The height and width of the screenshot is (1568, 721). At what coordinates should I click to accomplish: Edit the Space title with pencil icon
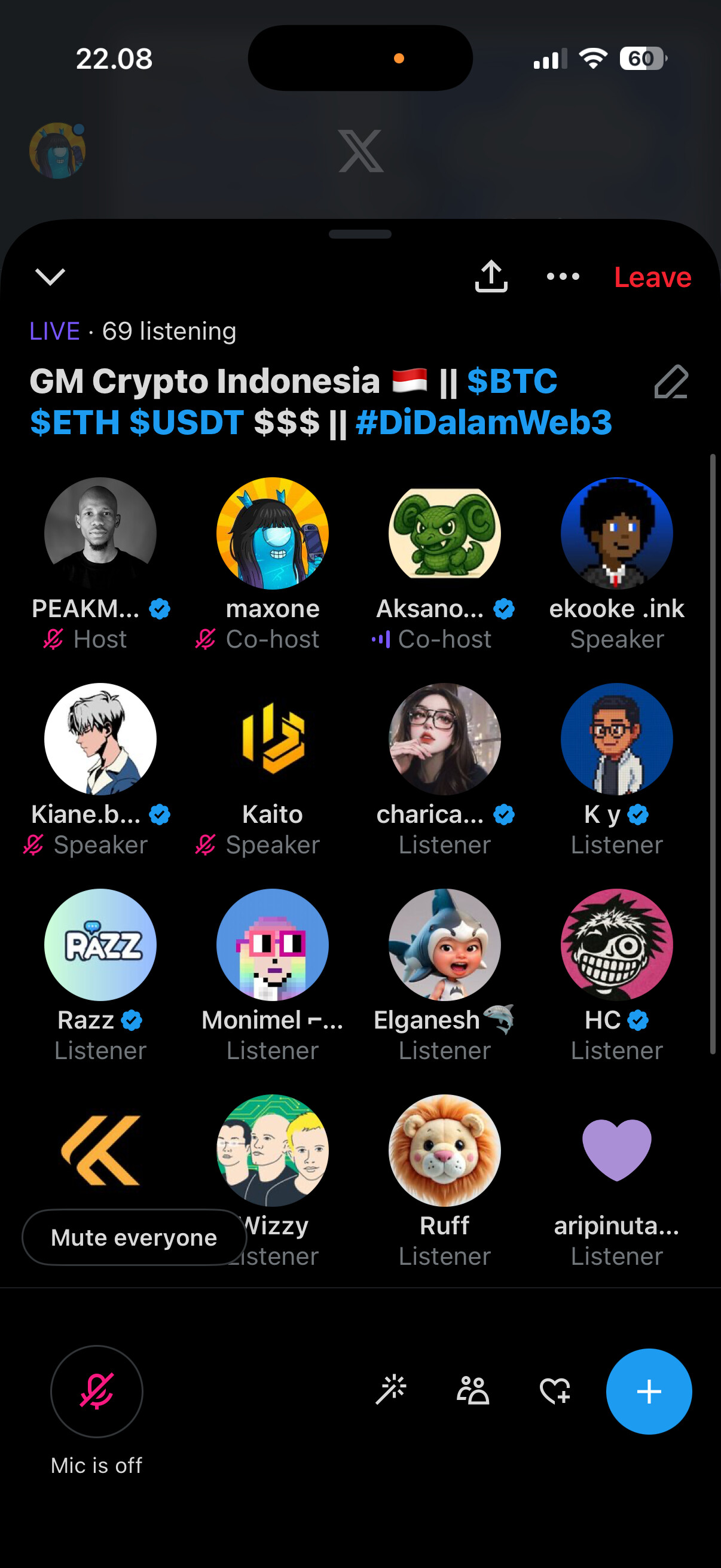coord(671,382)
